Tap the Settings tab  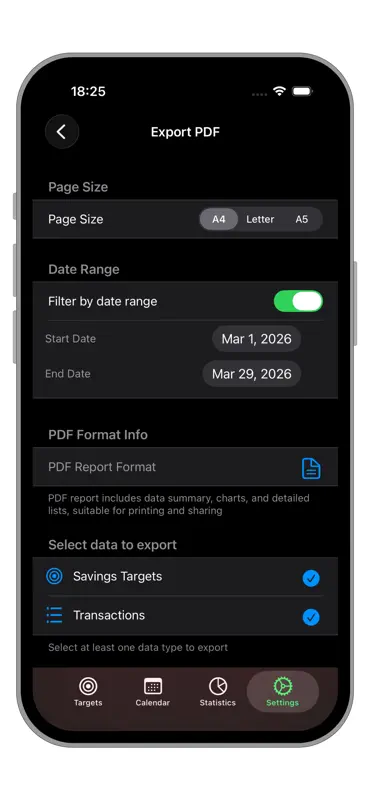point(282,692)
